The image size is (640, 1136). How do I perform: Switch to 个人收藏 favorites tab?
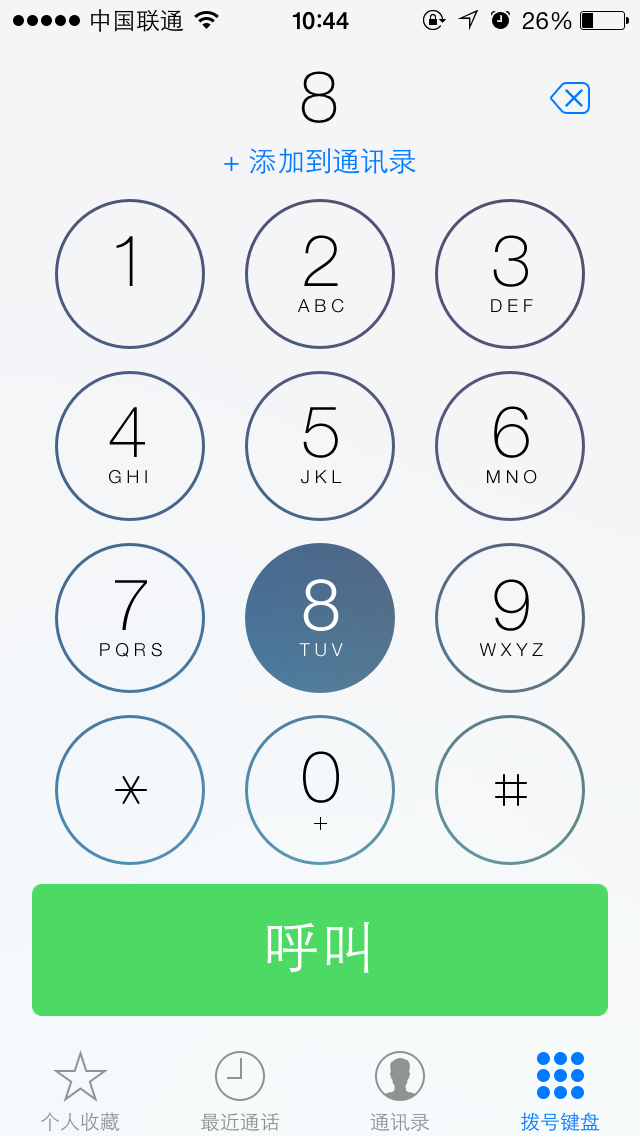pos(80,1091)
